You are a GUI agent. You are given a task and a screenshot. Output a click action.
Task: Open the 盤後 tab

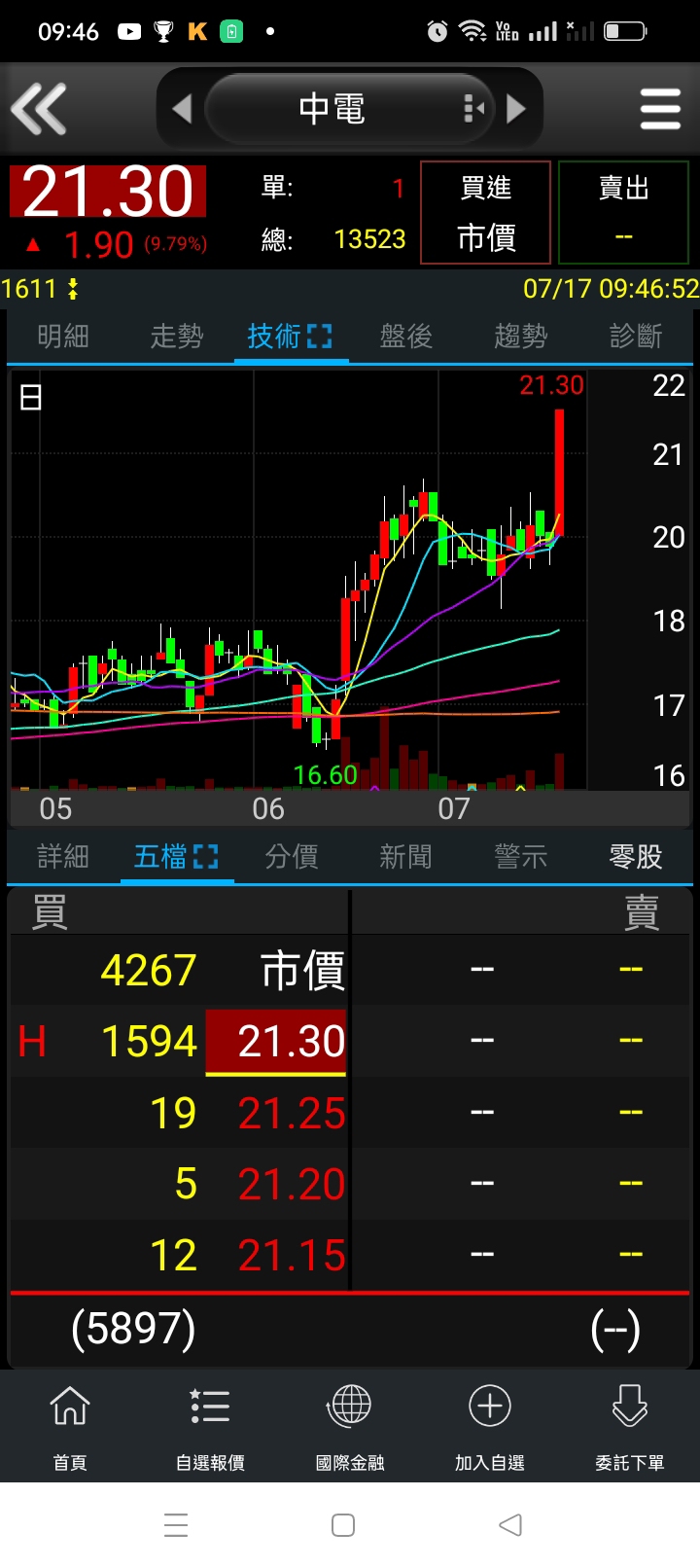tap(406, 337)
